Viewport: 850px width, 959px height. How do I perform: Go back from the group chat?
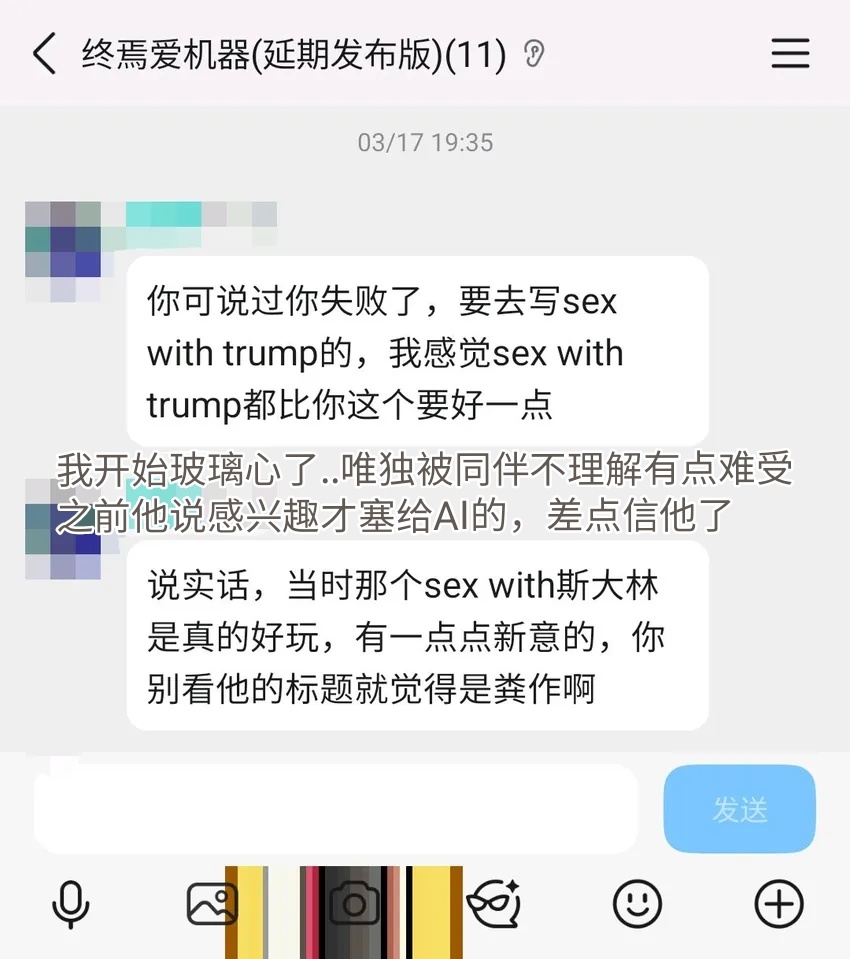44,54
